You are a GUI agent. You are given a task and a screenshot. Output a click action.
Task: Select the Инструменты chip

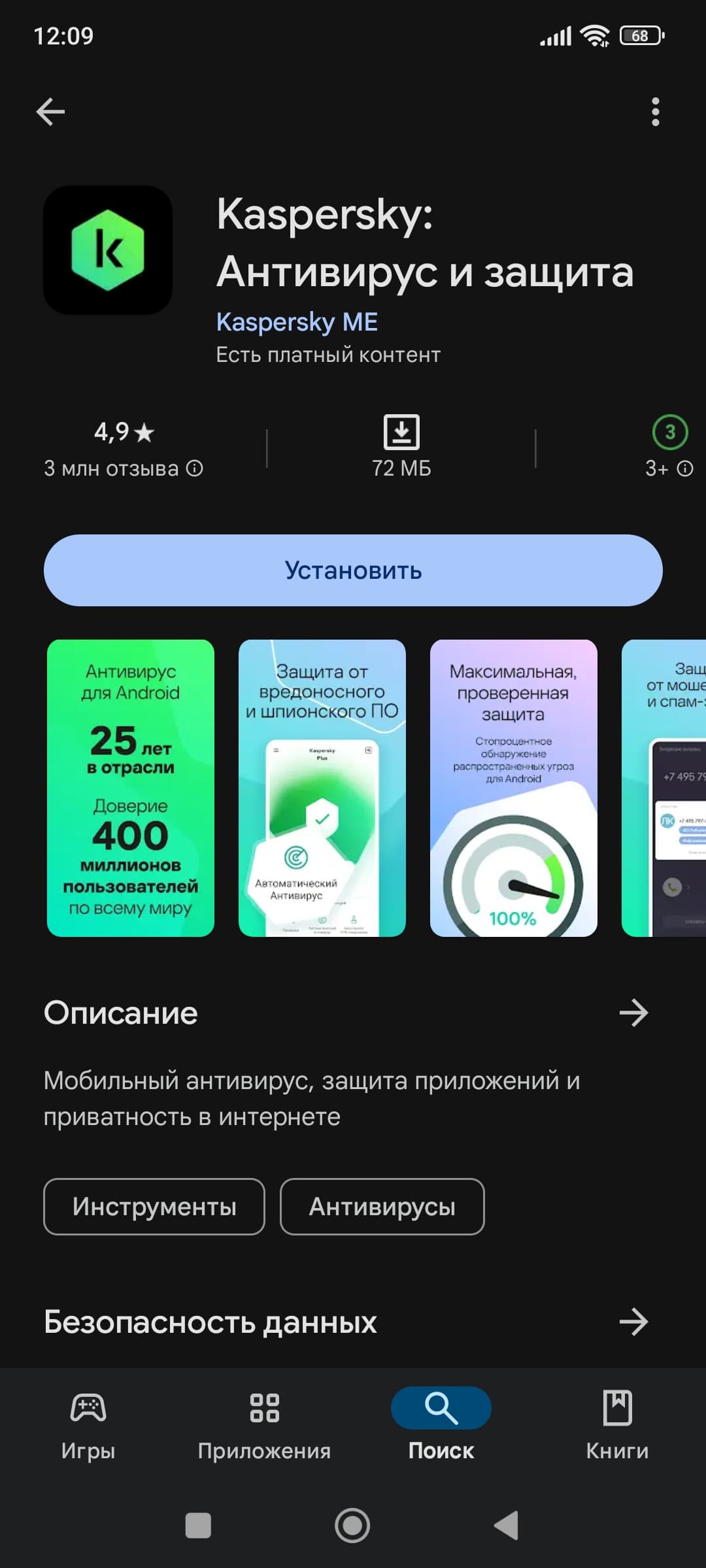154,1207
